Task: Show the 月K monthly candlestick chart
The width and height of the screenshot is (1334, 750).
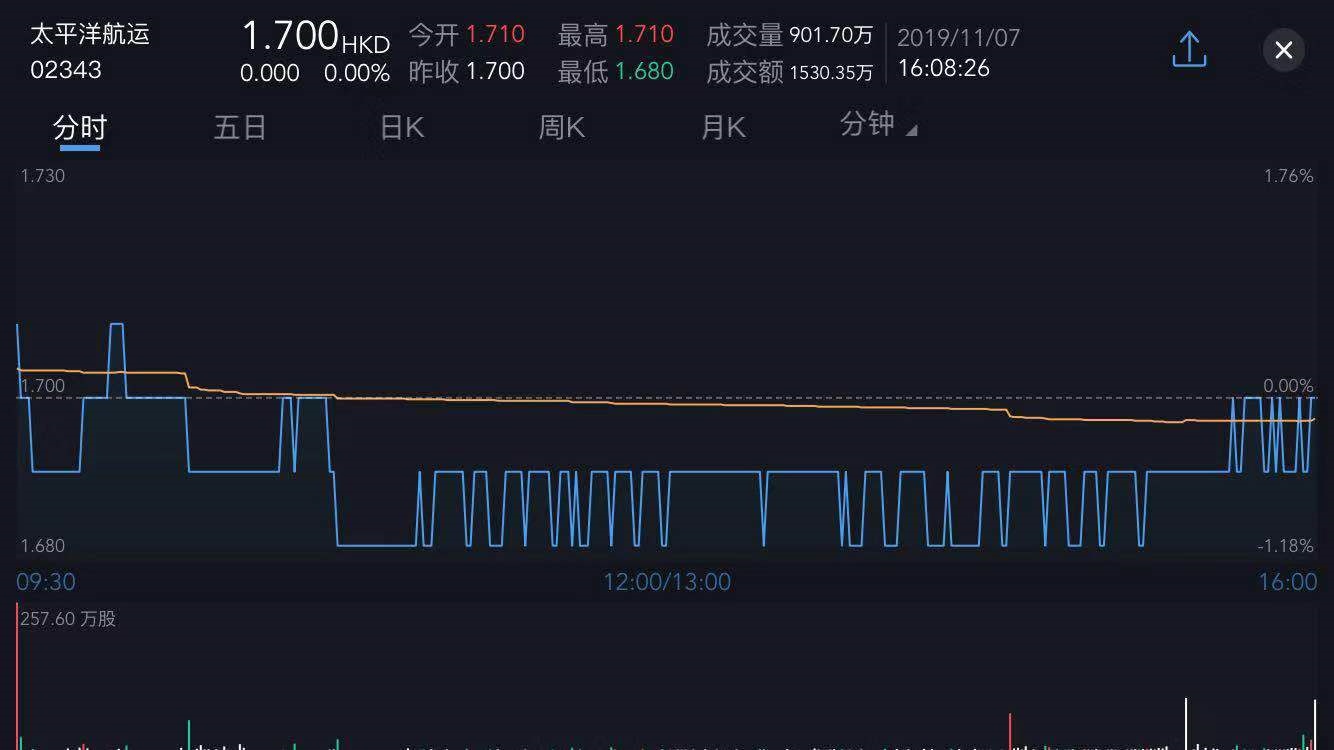Action: pyautogui.click(x=723, y=128)
